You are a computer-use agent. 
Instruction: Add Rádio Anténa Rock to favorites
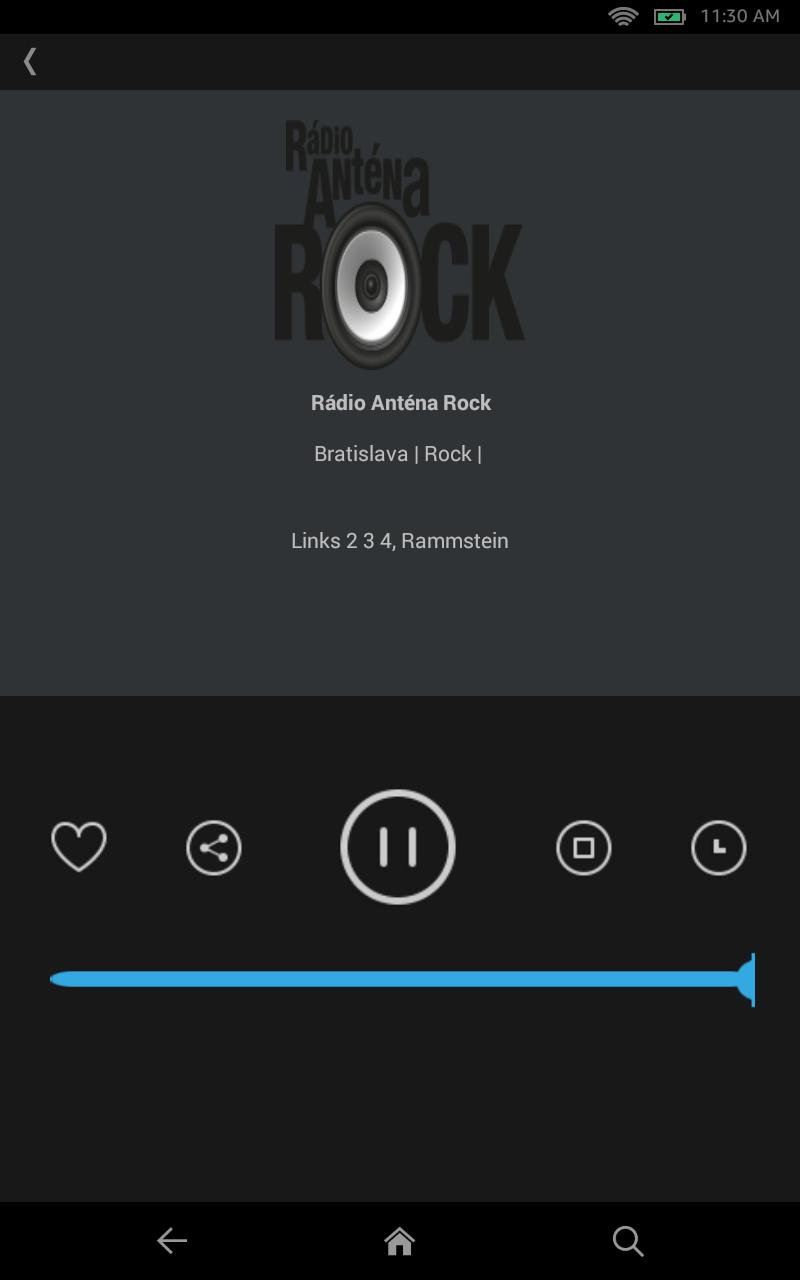79,847
